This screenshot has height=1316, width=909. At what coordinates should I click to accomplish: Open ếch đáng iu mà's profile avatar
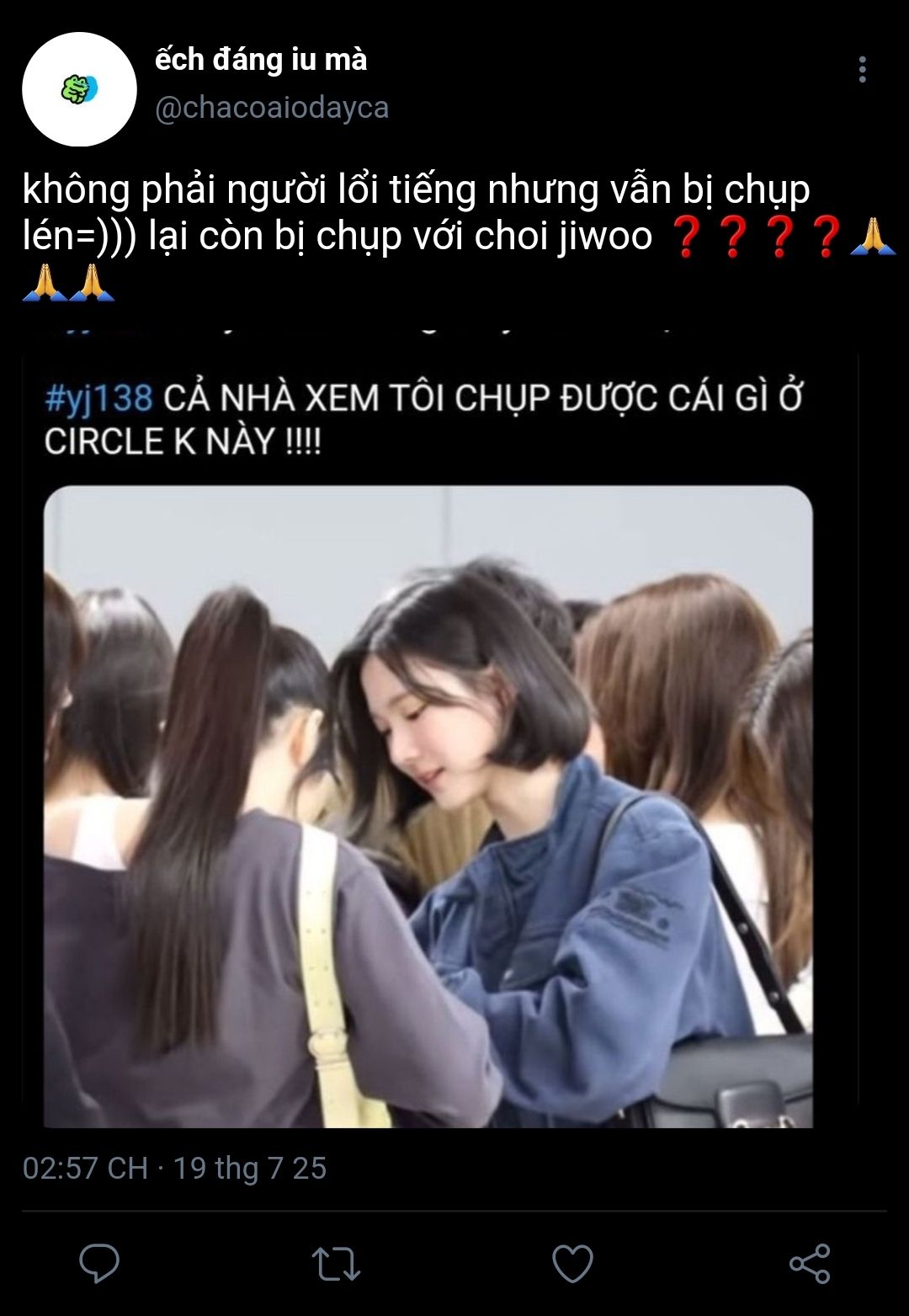coord(79,89)
